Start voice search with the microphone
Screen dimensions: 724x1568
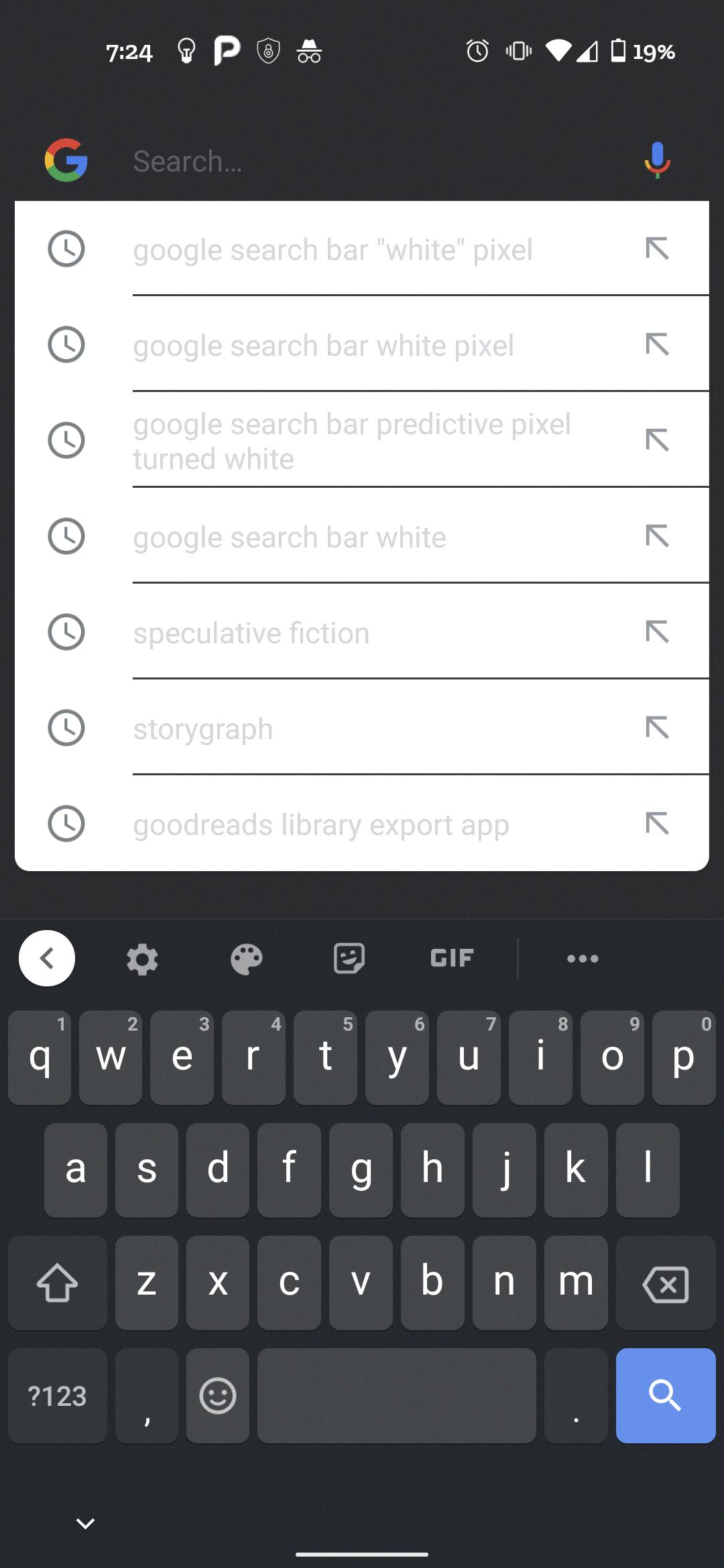[657, 160]
